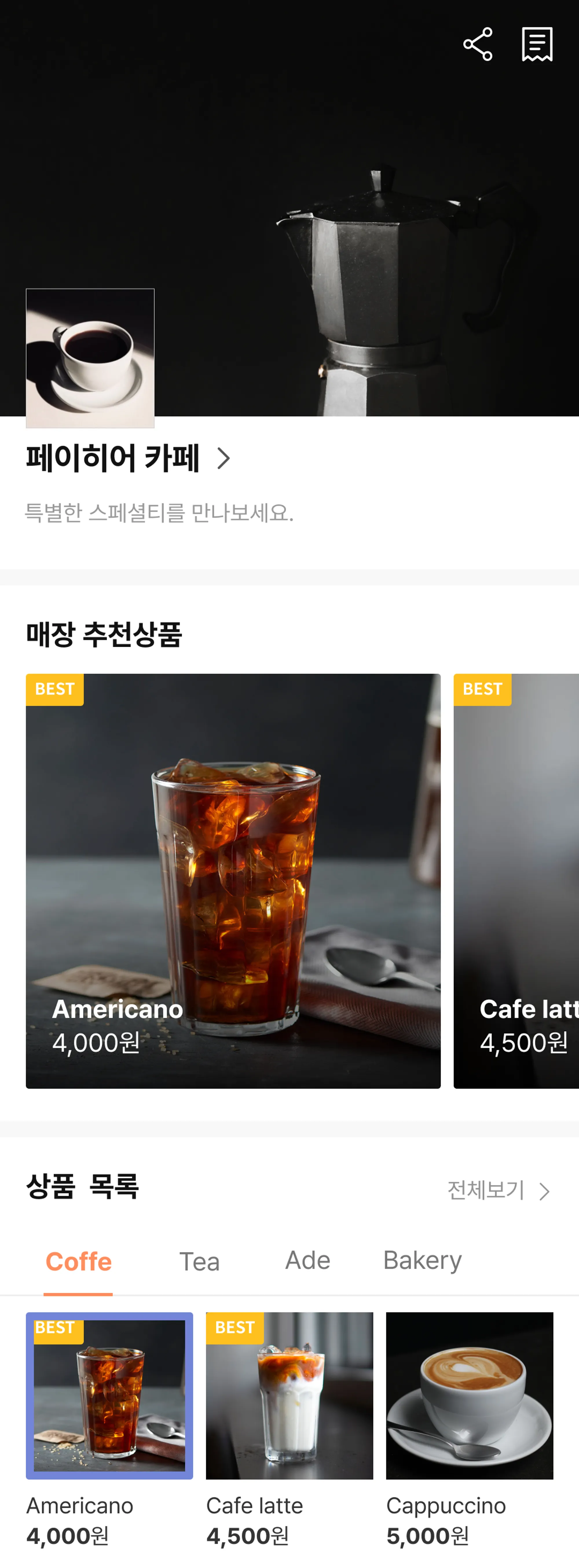Tap the cafe profile picture thumbnail
The height and width of the screenshot is (1568, 579).
pos(90,358)
